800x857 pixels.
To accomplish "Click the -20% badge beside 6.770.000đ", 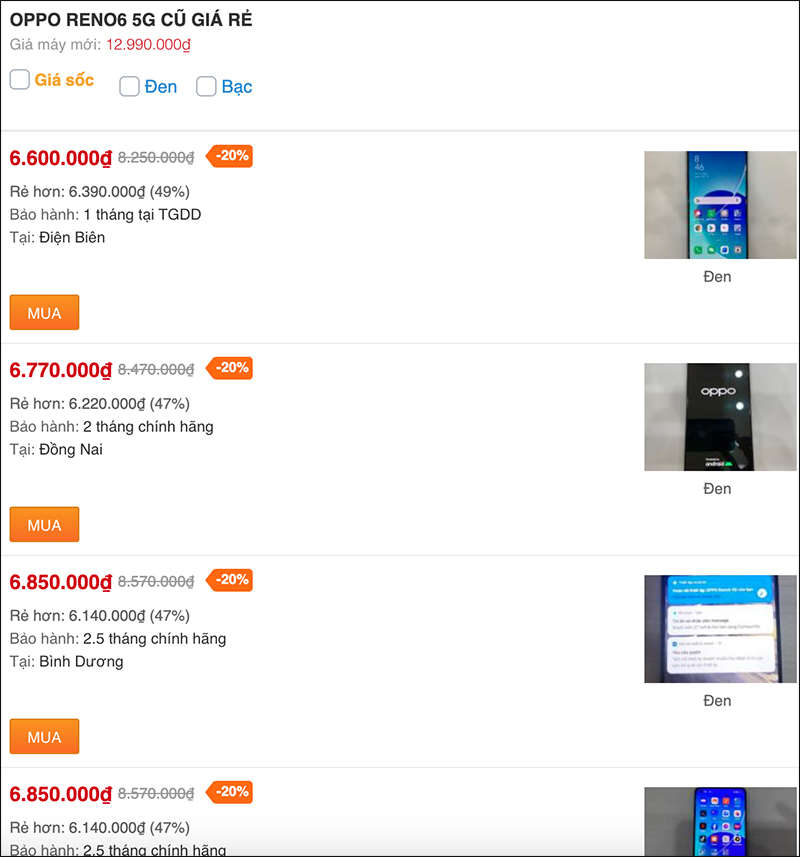I will (x=230, y=368).
